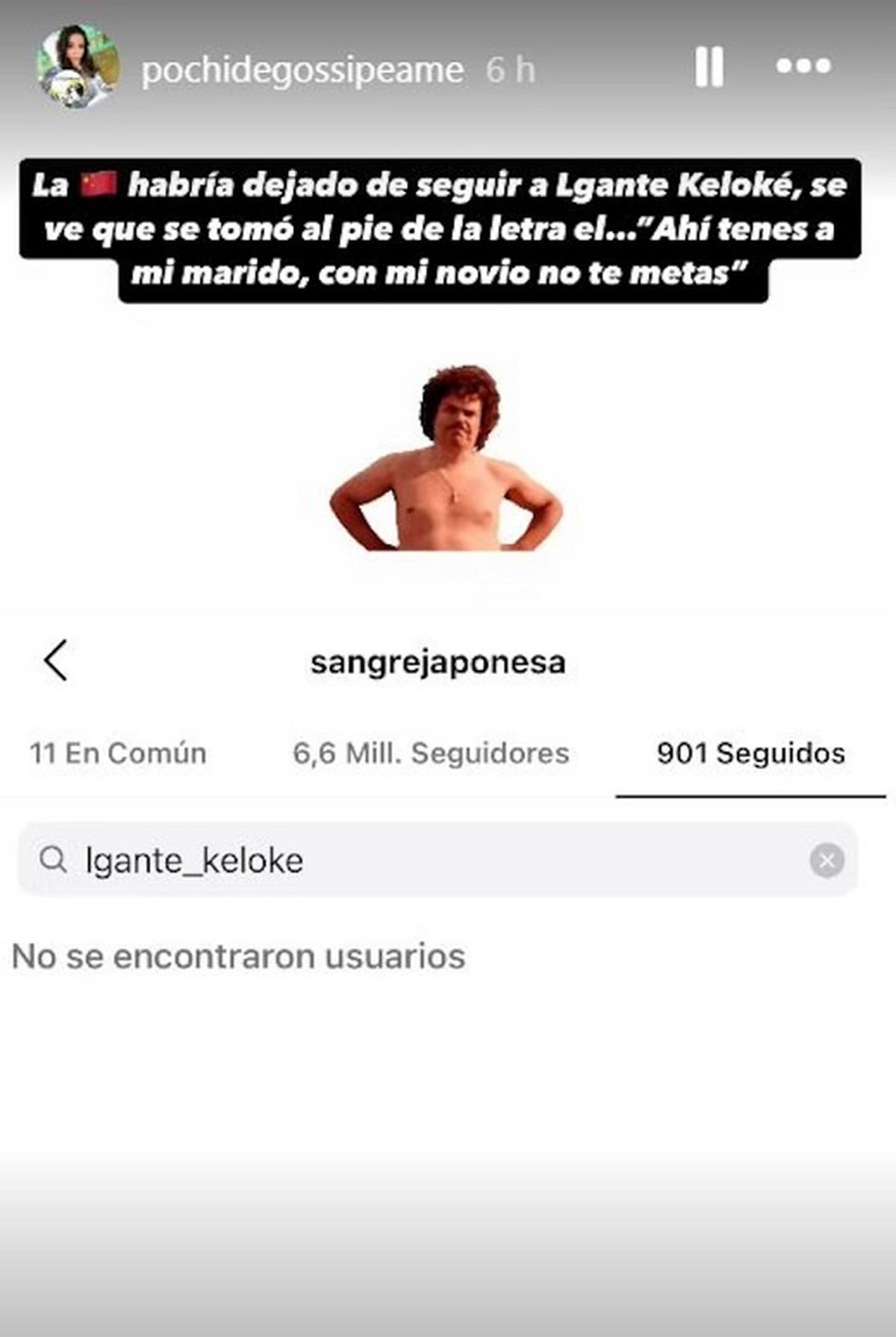Pause the story playback
Image resolution: width=896 pixels, height=1337 pixels.
pyautogui.click(x=709, y=67)
